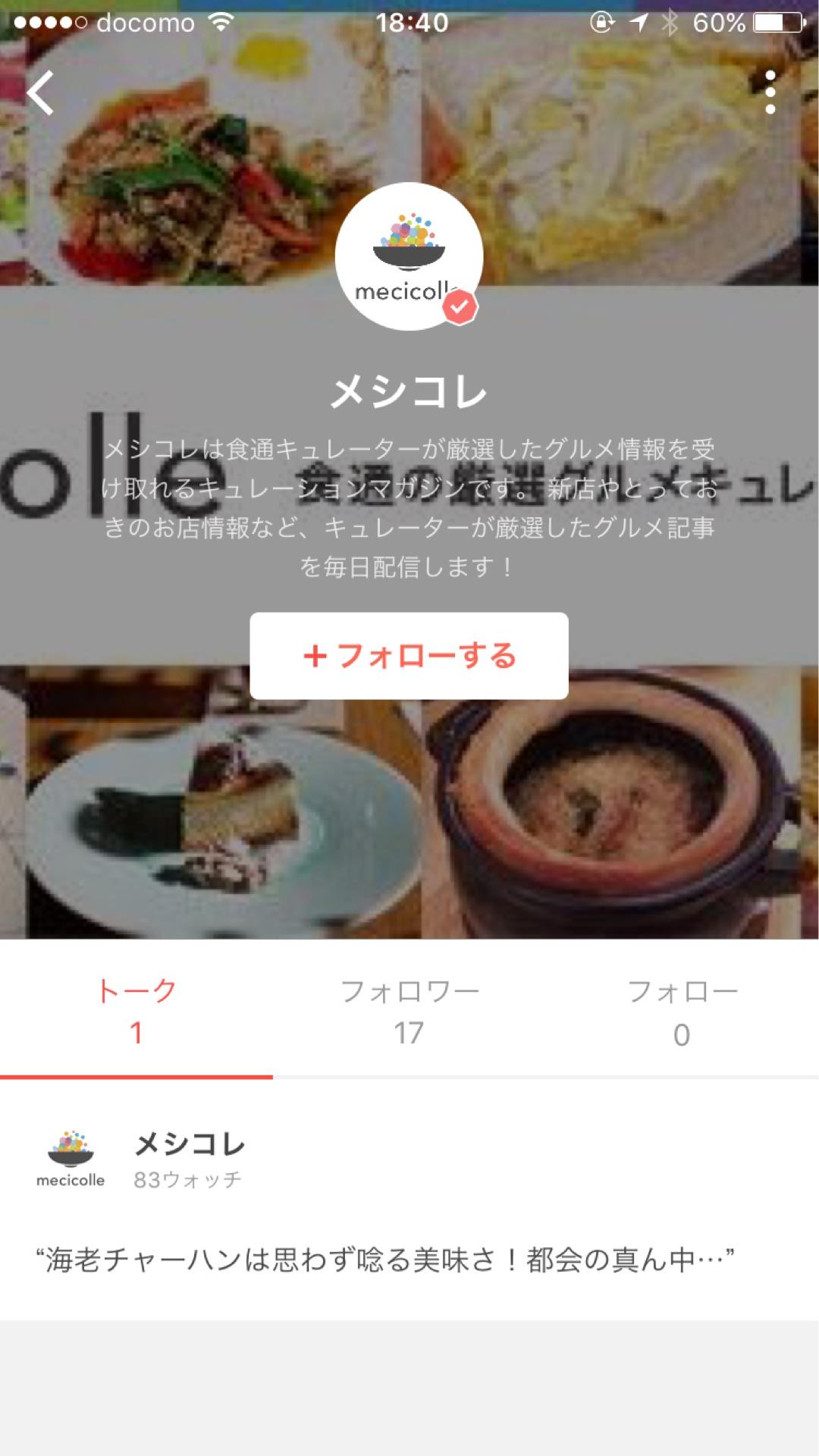Tap the clay pot rice cover photo
Viewport: 819px width, 1456px height.
point(607,819)
